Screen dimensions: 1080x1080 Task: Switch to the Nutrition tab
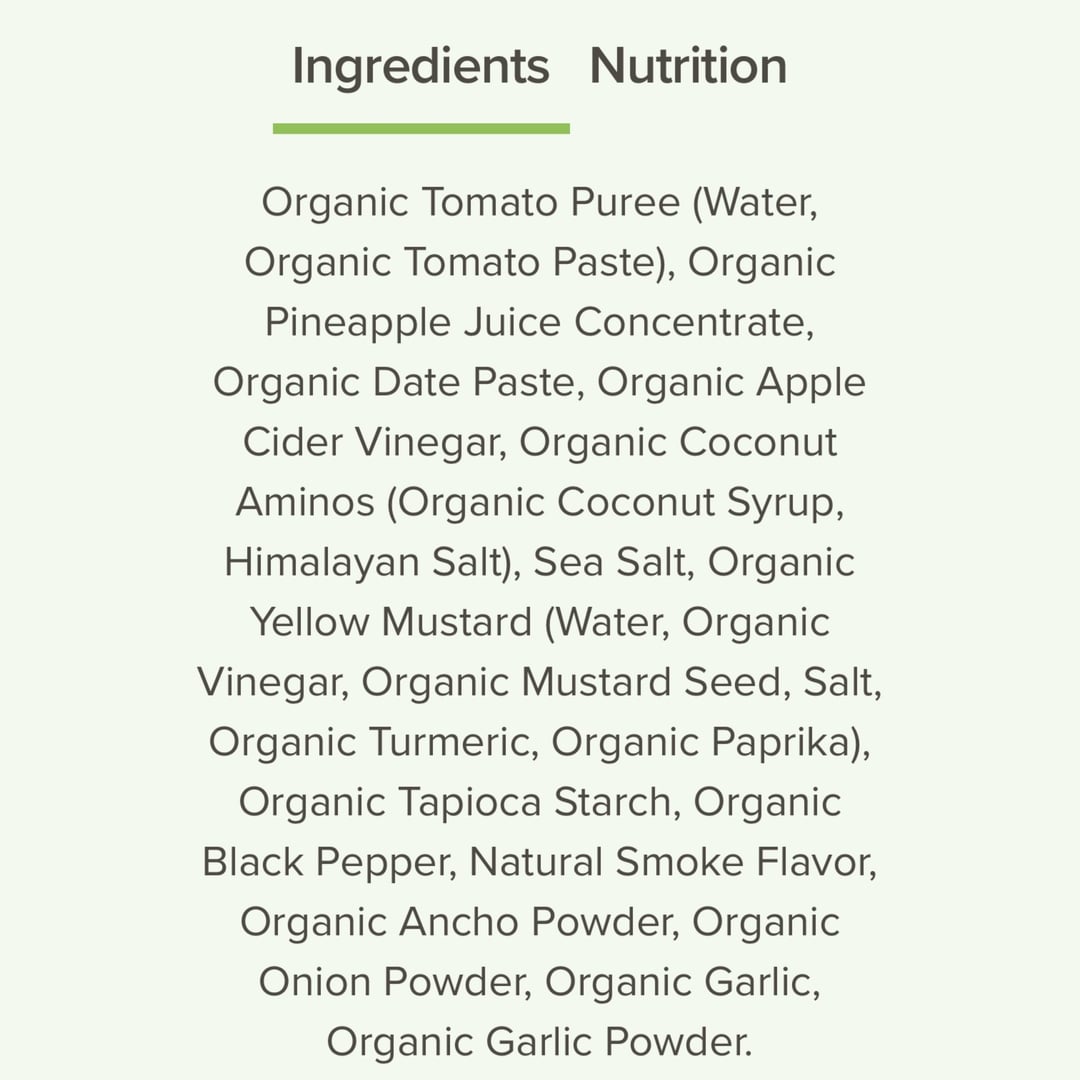(x=688, y=67)
